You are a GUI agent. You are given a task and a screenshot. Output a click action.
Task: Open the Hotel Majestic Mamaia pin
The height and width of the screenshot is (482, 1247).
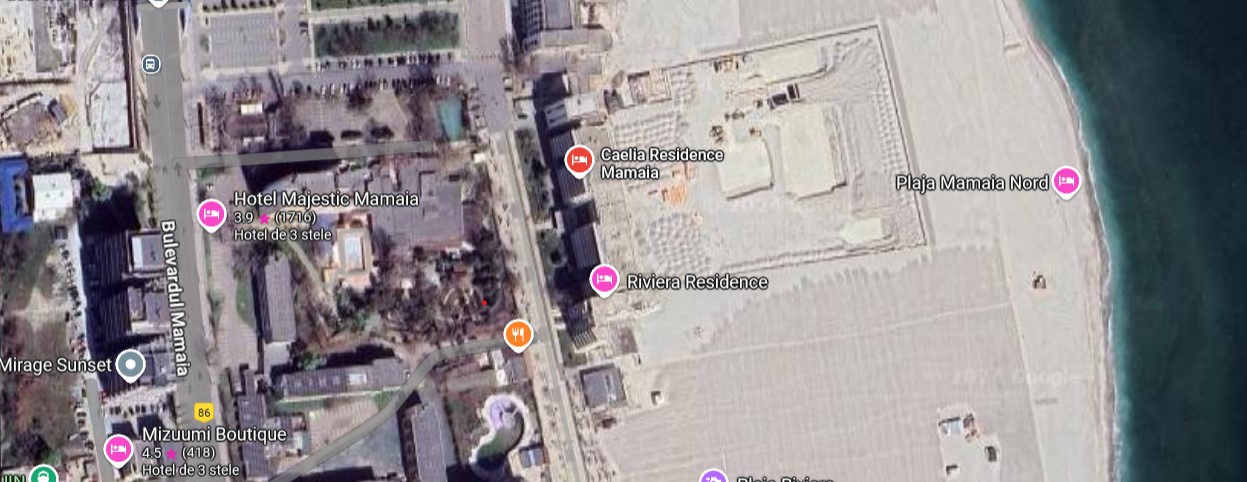211,214
